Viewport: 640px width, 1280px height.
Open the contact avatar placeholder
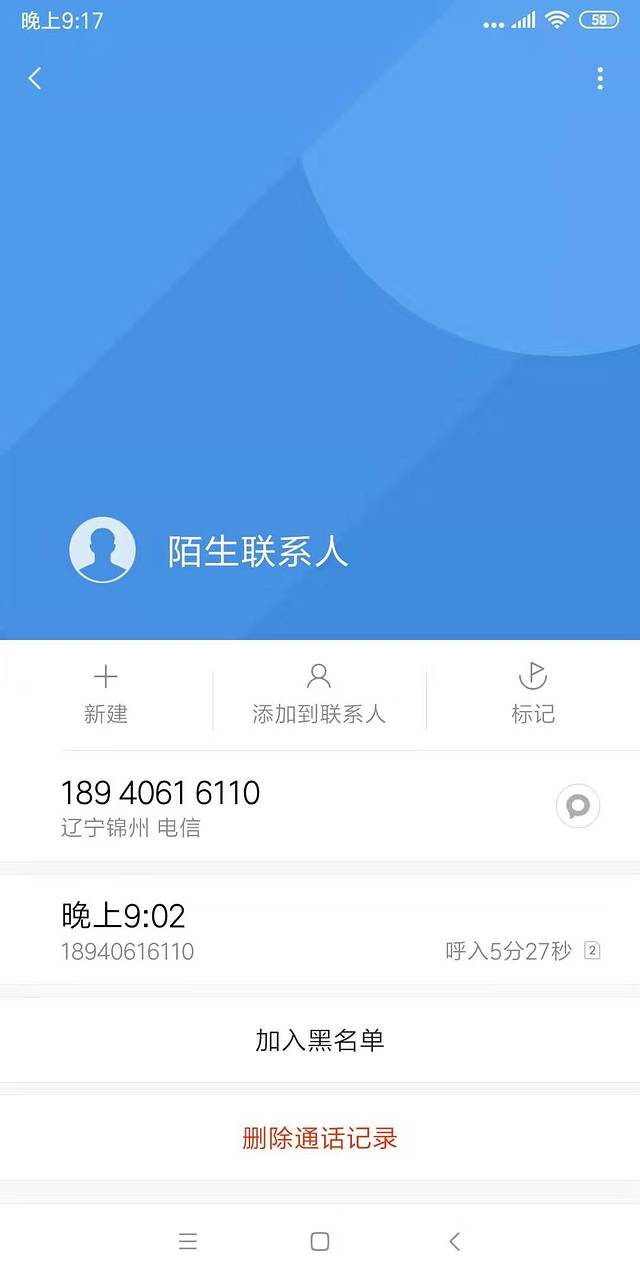102,550
